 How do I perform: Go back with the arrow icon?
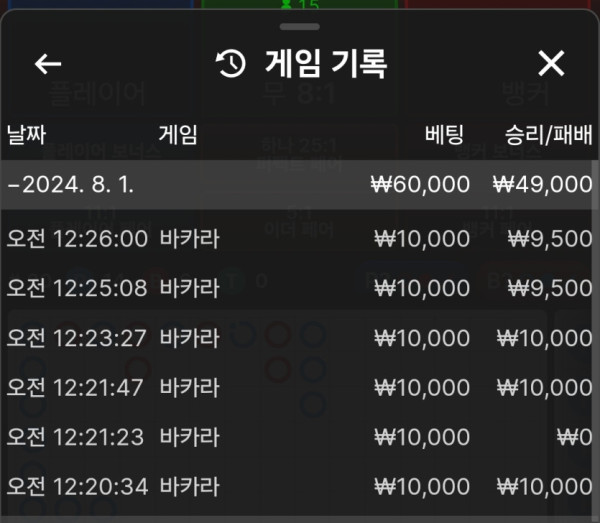pyautogui.click(x=48, y=64)
